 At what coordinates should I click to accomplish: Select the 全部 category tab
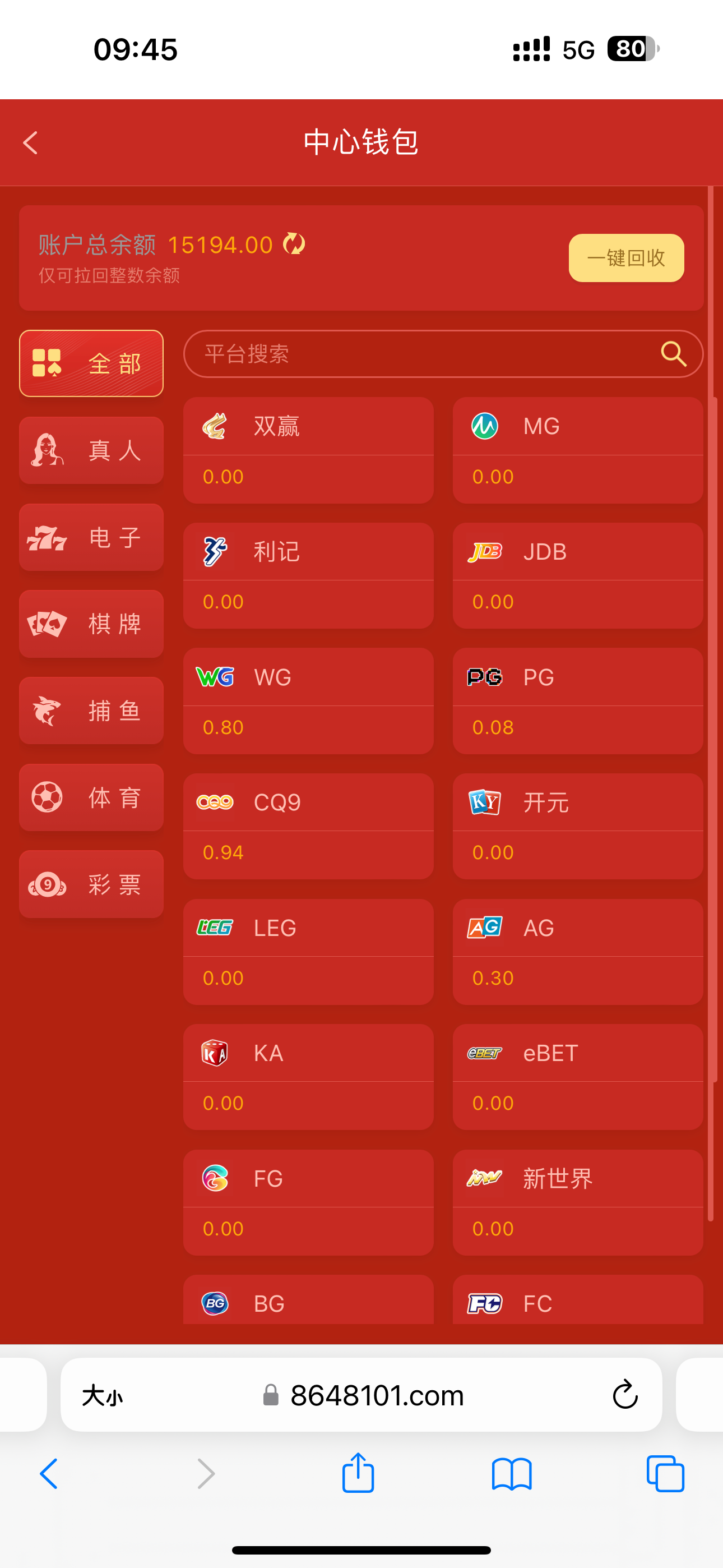[91, 363]
